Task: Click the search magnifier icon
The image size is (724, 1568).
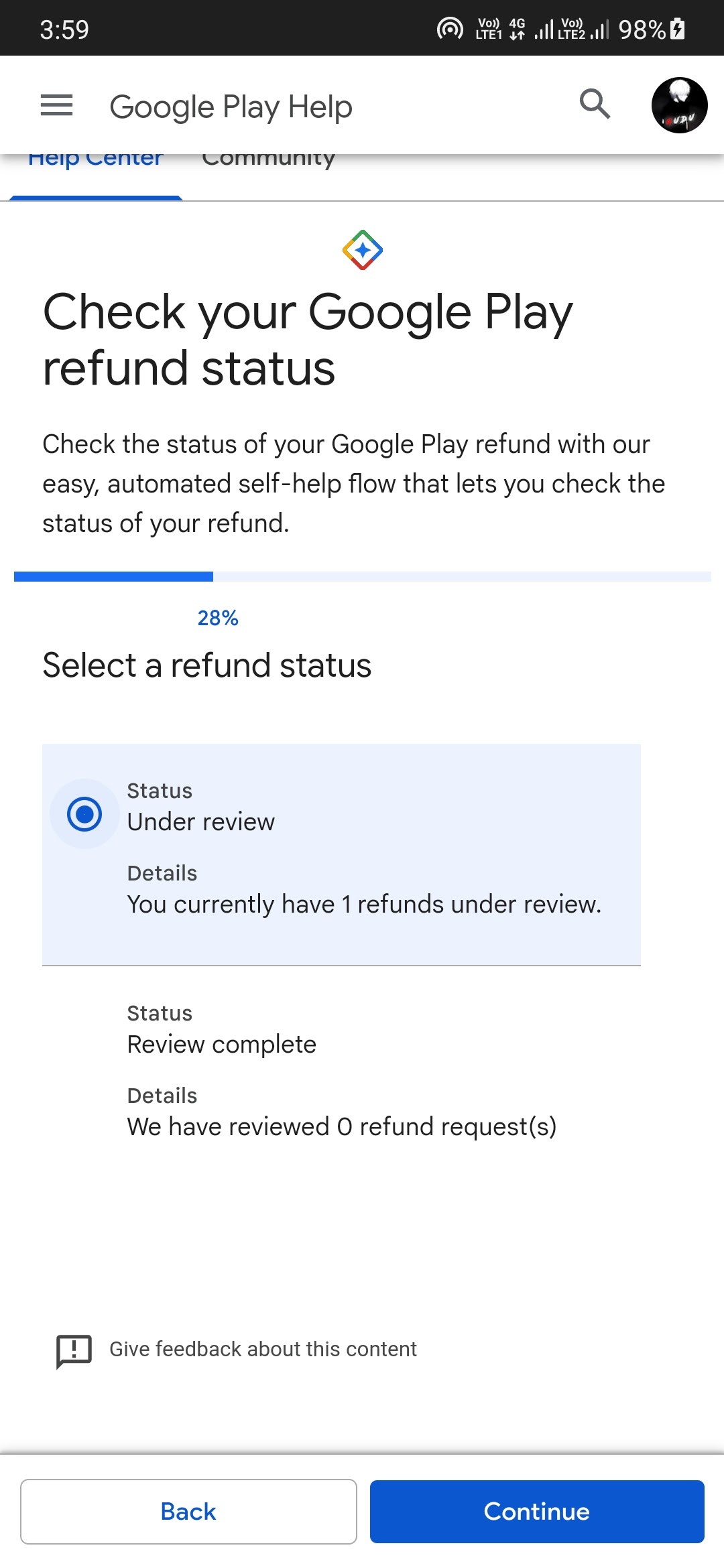Action: point(595,104)
